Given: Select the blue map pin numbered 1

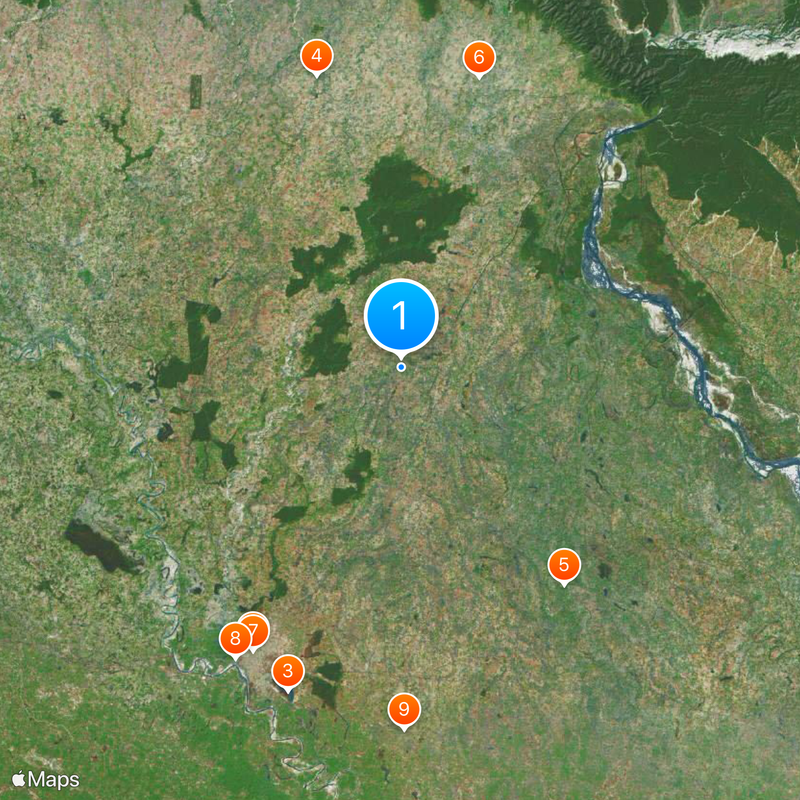Looking at the screenshot, I should [401, 316].
